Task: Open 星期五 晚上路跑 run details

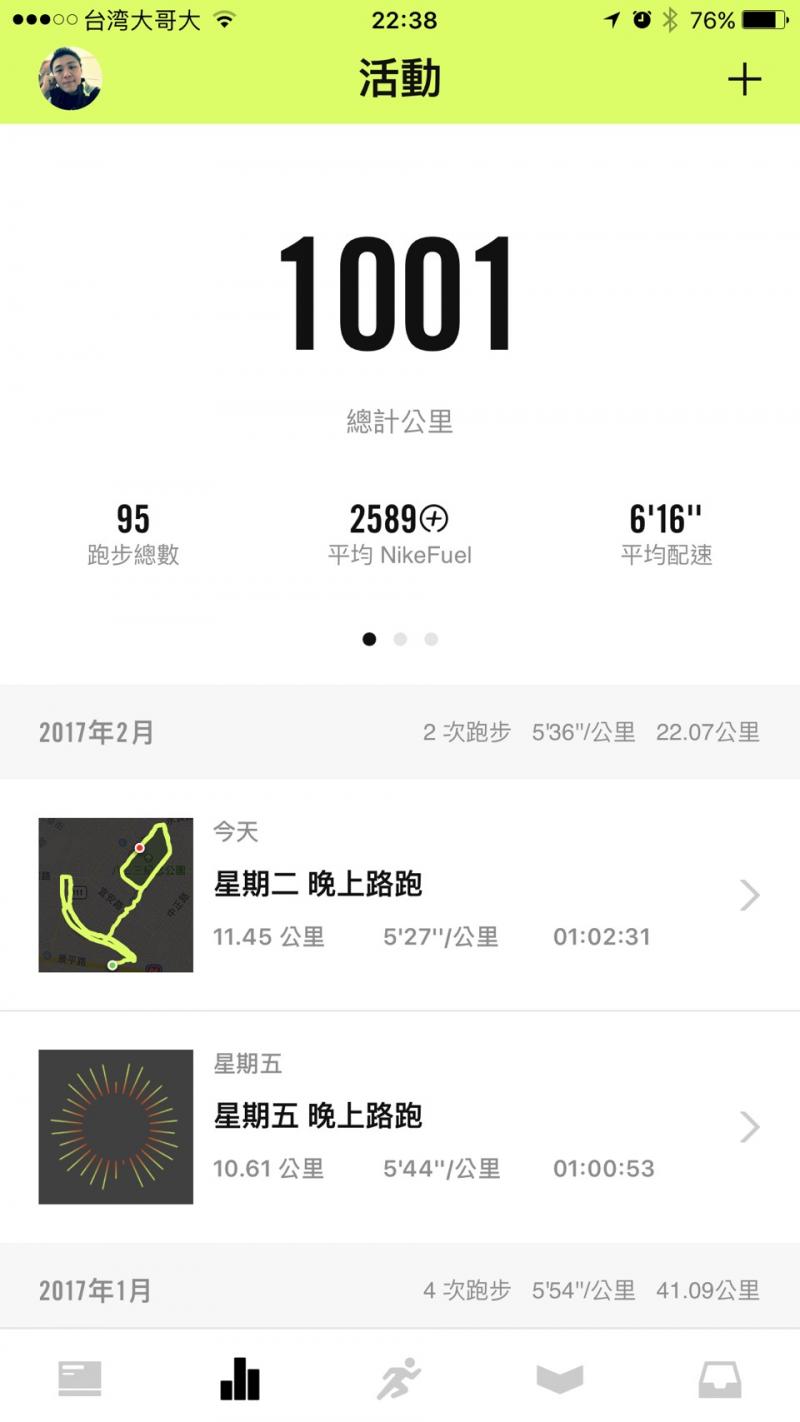Action: pyautogui.click(x=400, y=1127)
